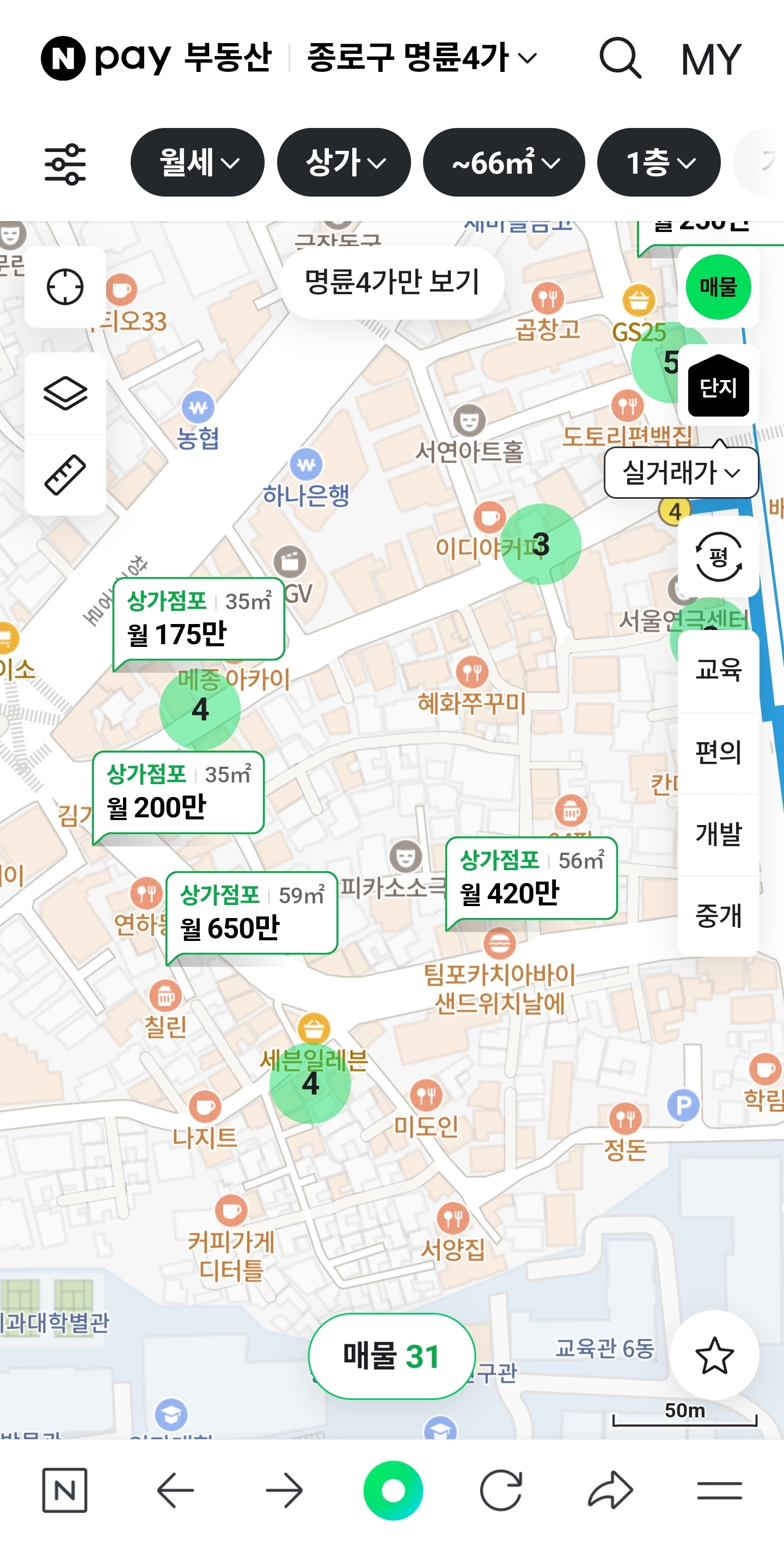Center map on current location

tap(65, 287)
